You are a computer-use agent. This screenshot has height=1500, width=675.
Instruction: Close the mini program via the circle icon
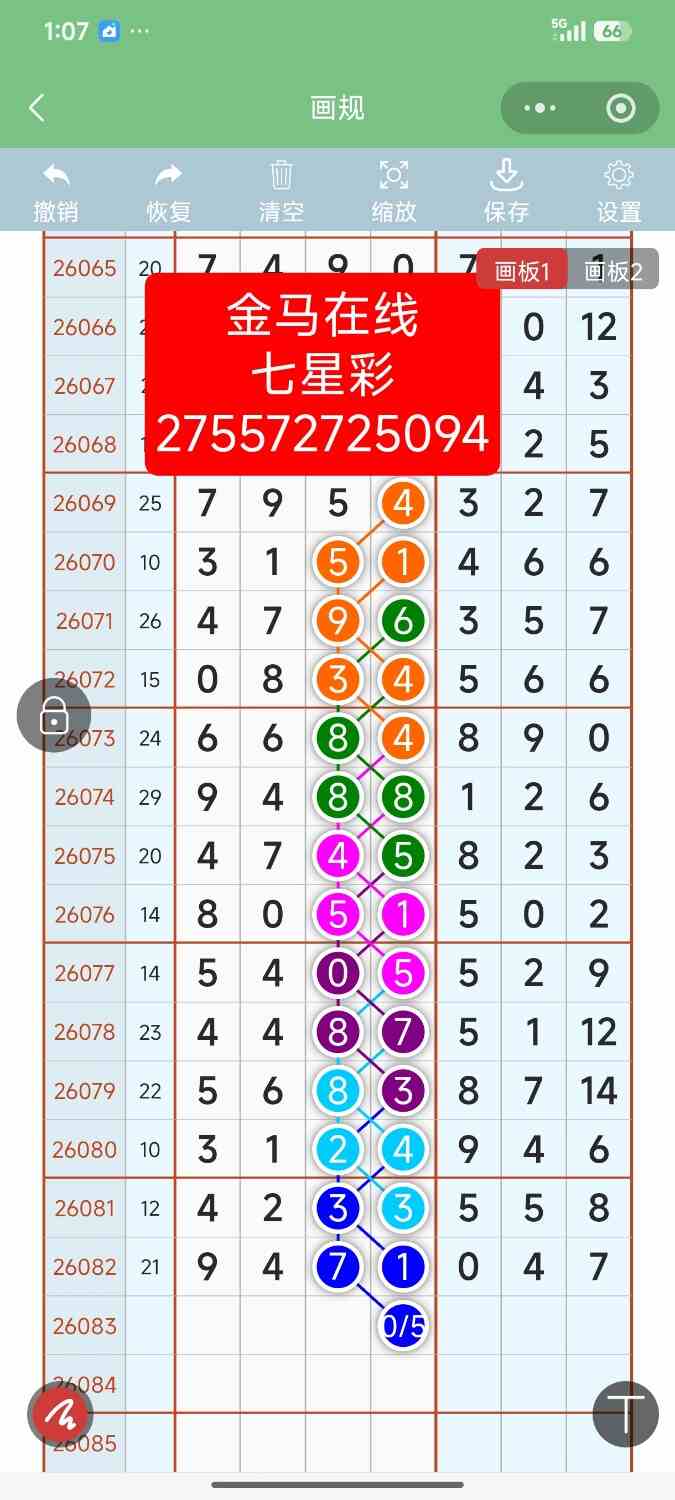pyautogui.click(x=621, y=108)
